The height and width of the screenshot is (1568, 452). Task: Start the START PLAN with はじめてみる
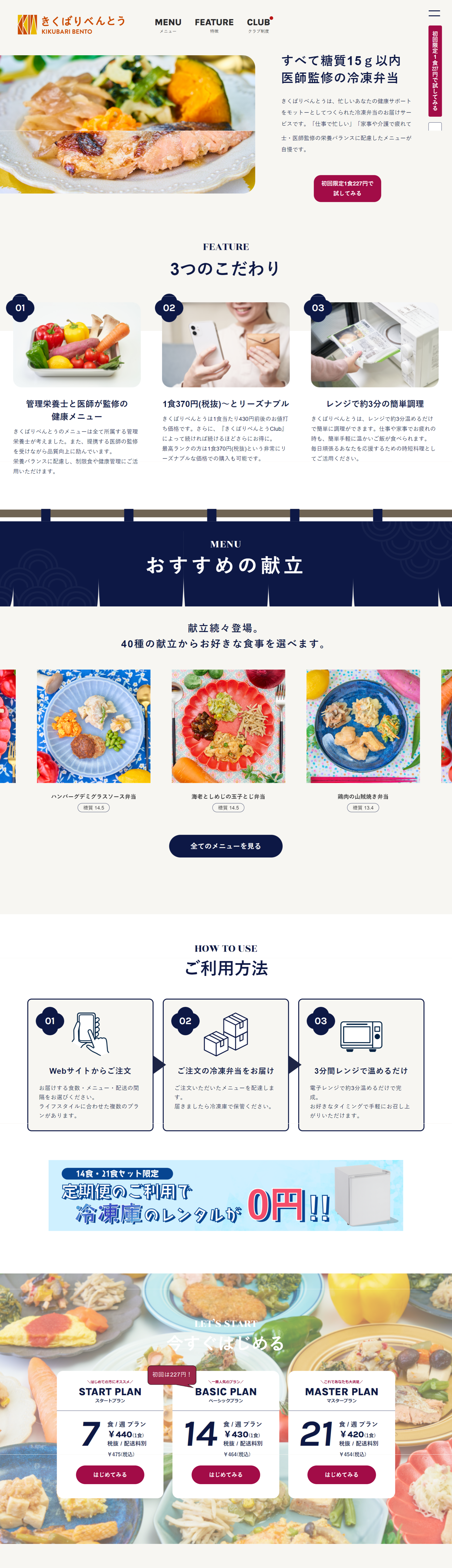click(110, 1474)
